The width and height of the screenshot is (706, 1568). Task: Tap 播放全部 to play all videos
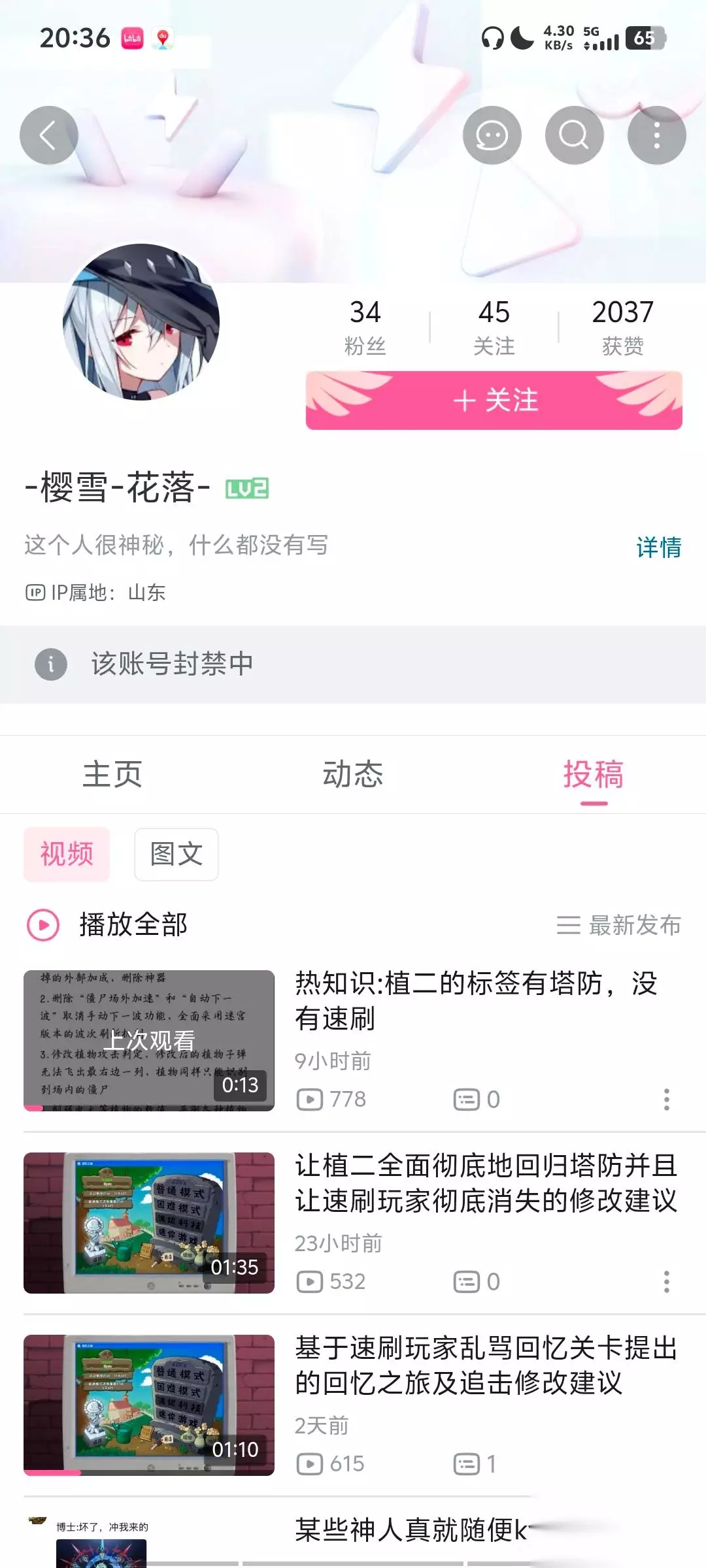pyautogui.click(x=108, y=924)
